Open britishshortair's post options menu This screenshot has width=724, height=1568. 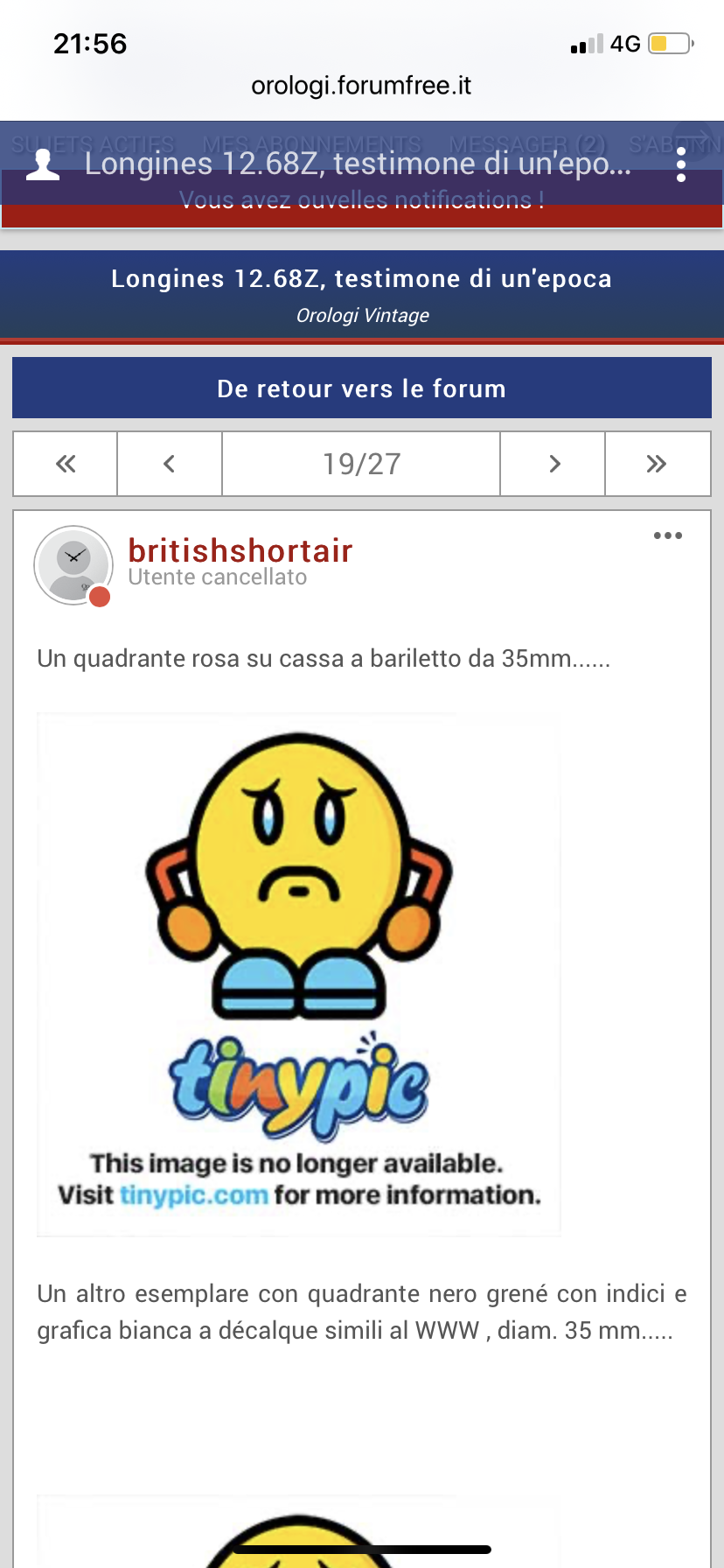coord(668,535)
